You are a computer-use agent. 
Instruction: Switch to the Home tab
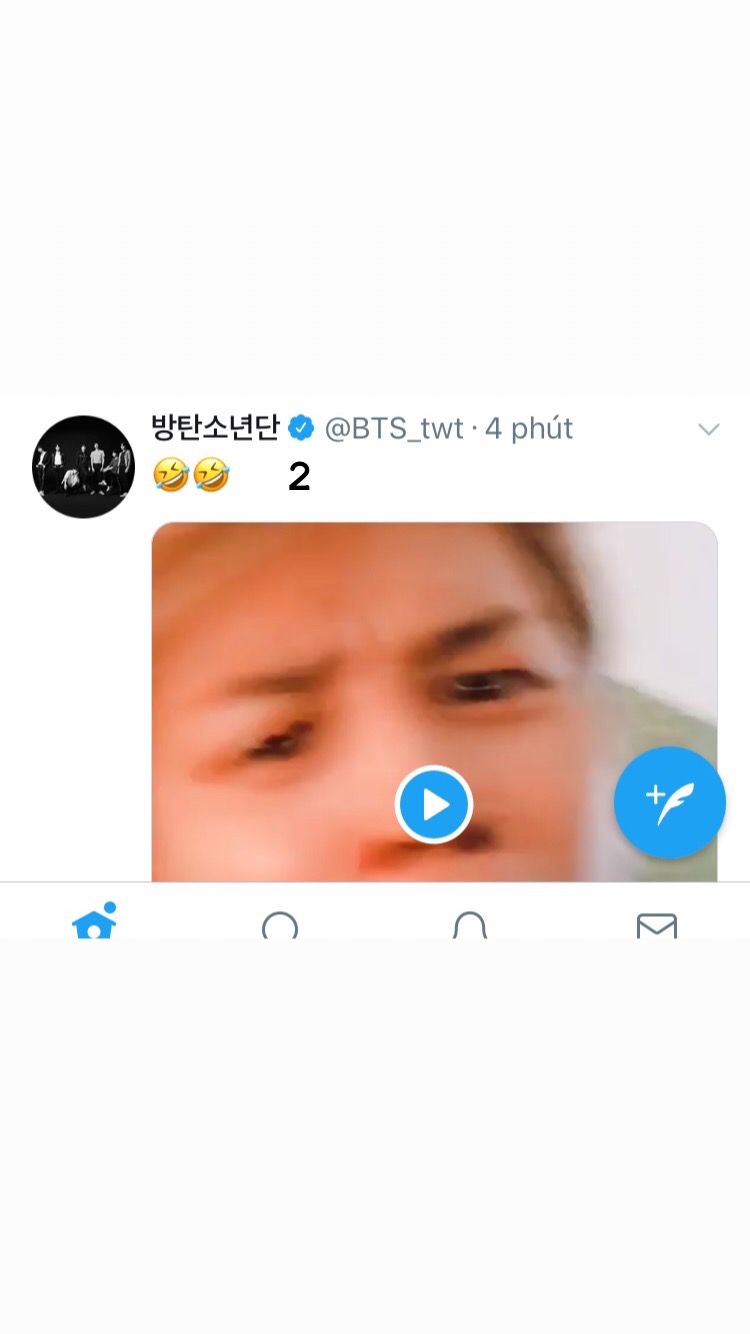point(94,921)
